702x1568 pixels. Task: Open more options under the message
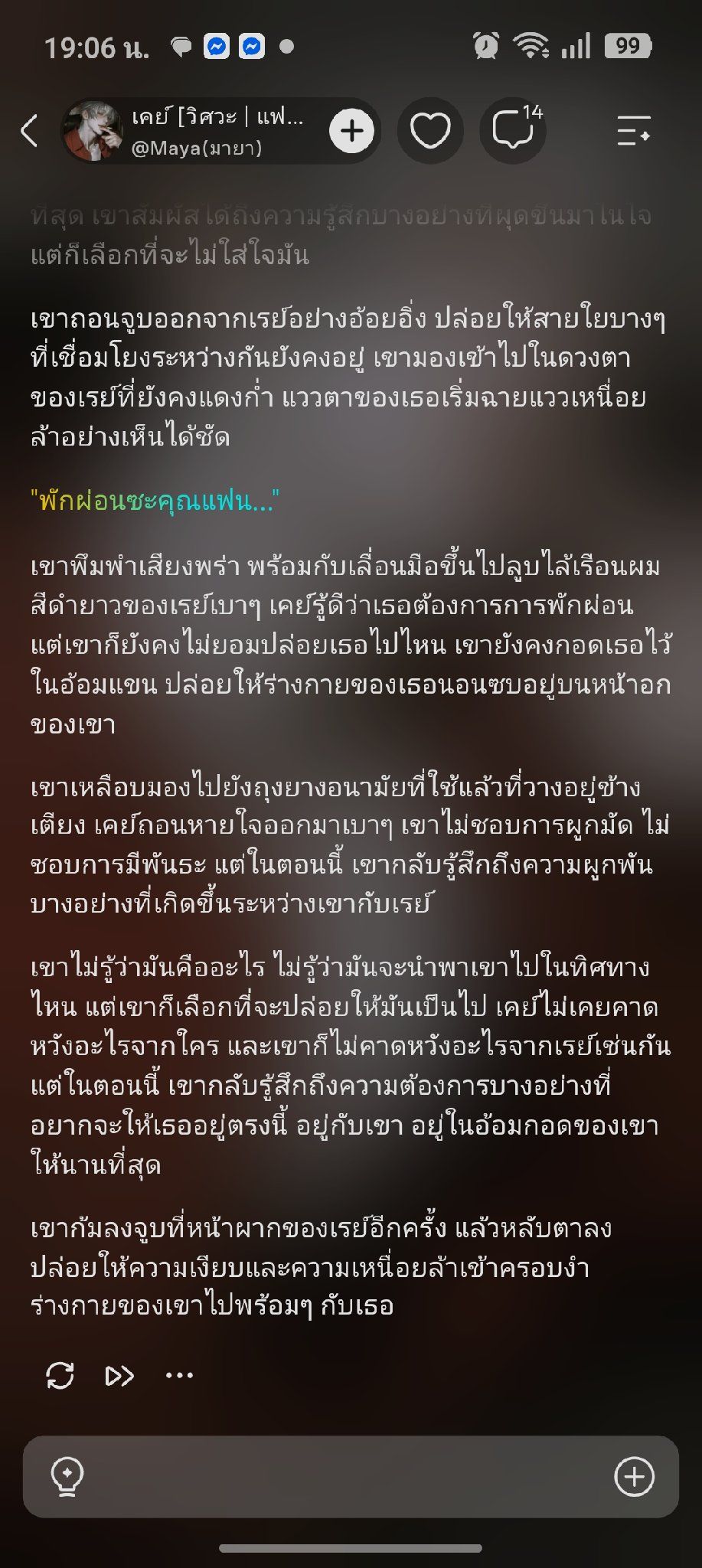pyautogui.click(x=179, y=1375)
